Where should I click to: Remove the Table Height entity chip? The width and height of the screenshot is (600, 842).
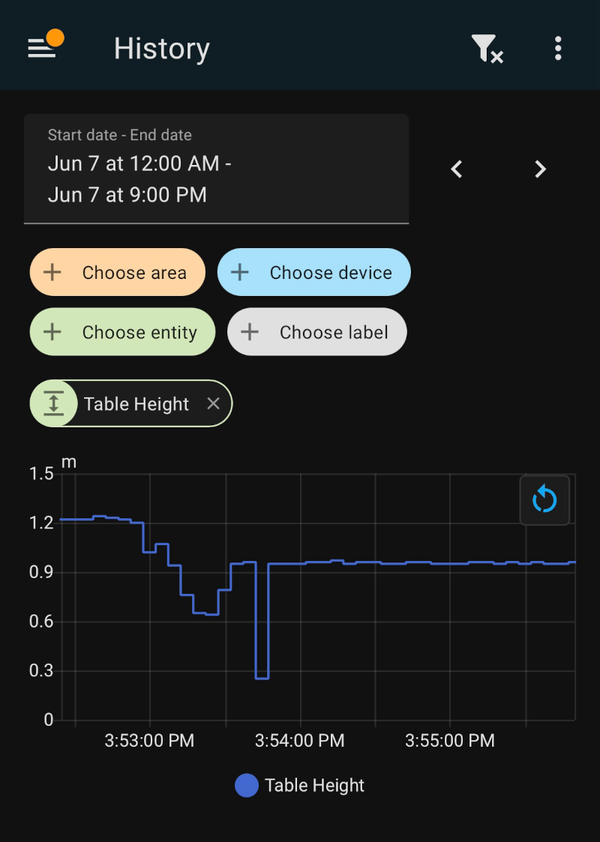(213, 404)
